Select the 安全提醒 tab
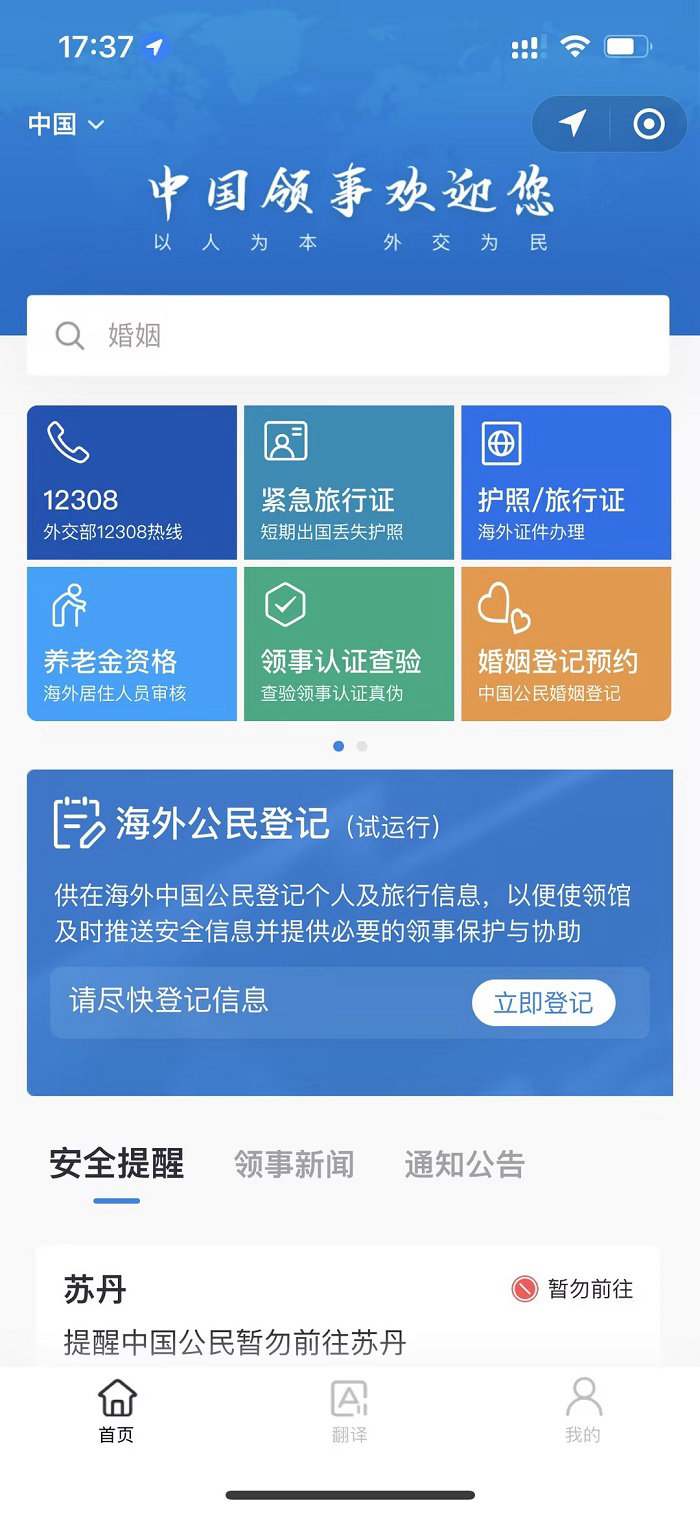 117,1164
